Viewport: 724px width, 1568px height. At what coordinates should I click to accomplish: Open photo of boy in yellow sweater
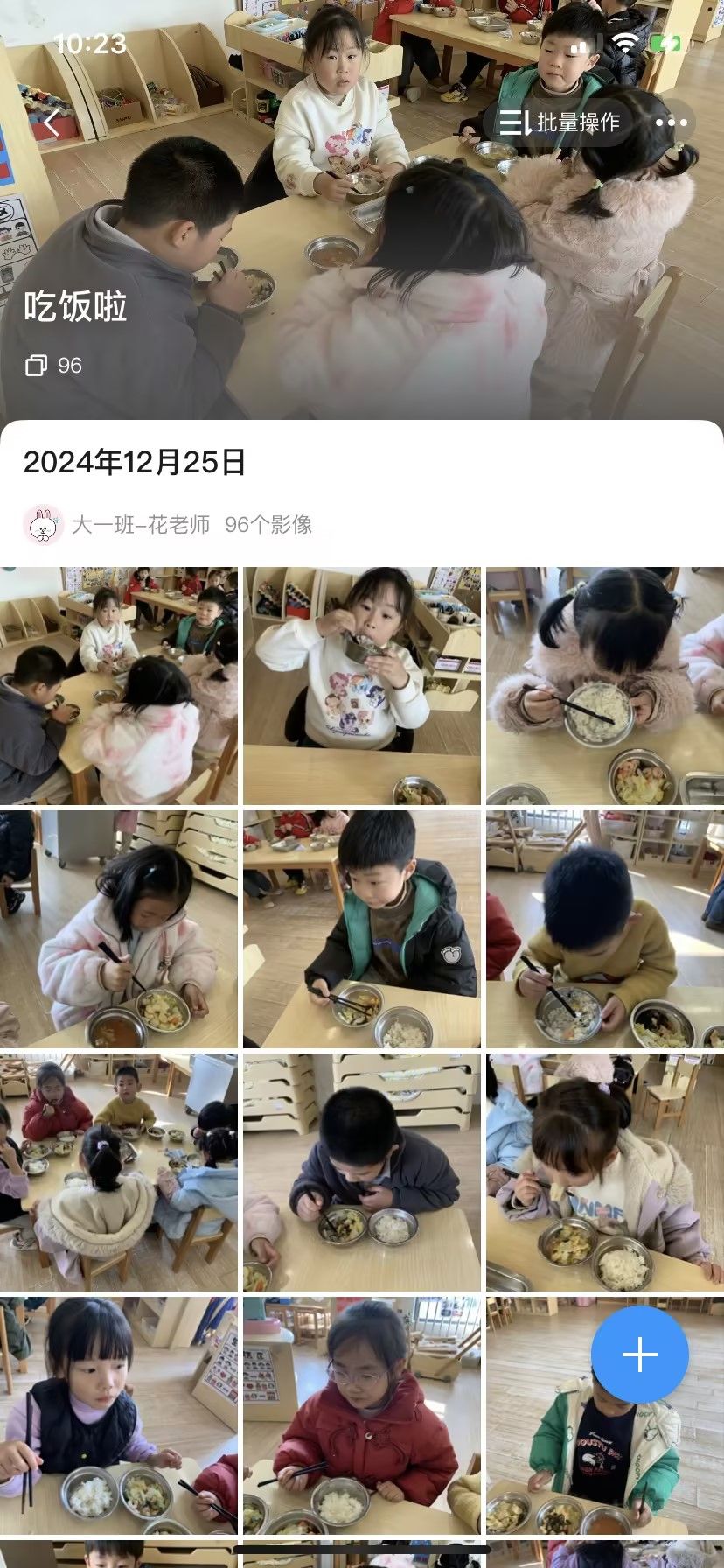604,928
